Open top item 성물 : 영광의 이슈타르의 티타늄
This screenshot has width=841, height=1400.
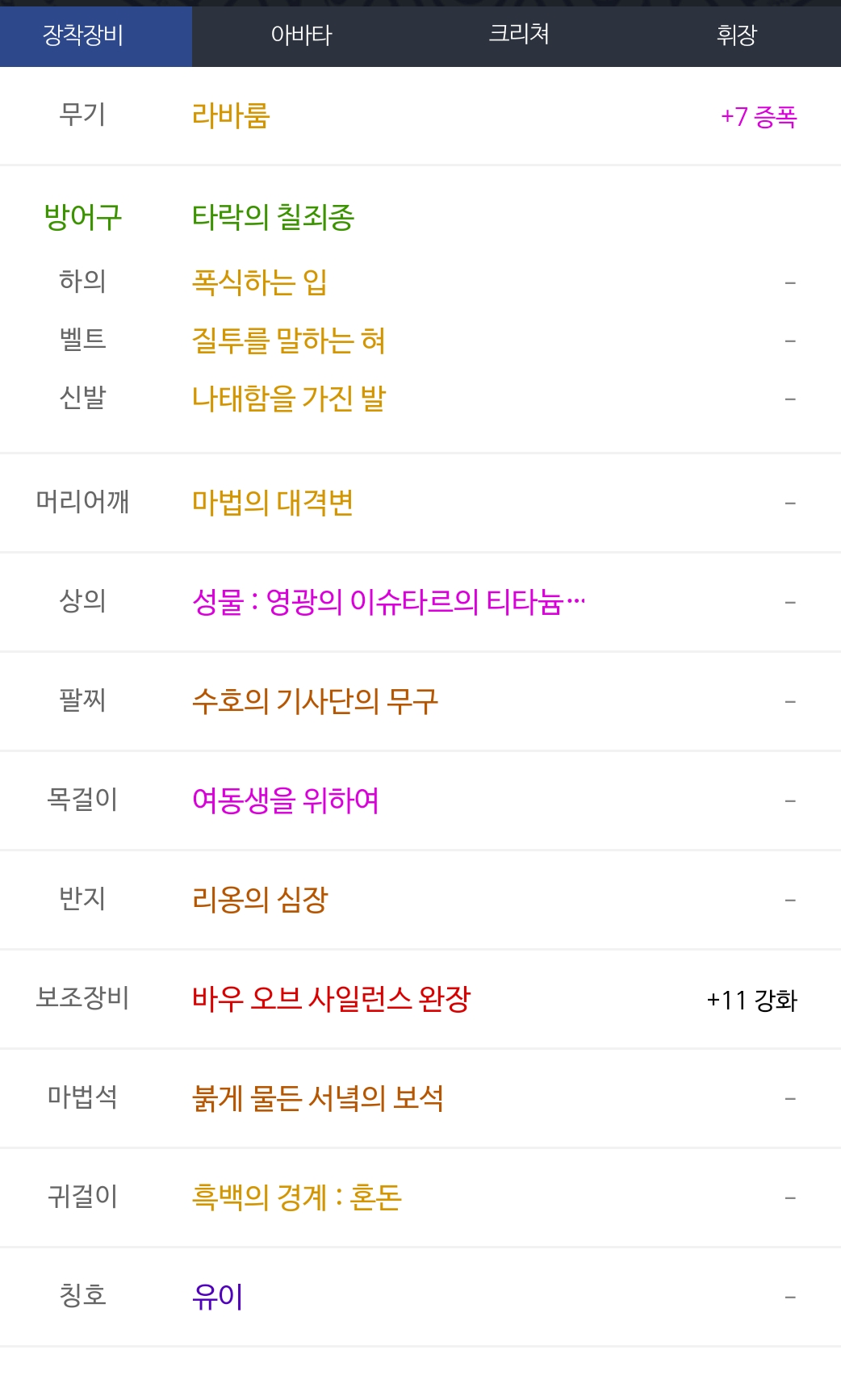click(388, 602)
